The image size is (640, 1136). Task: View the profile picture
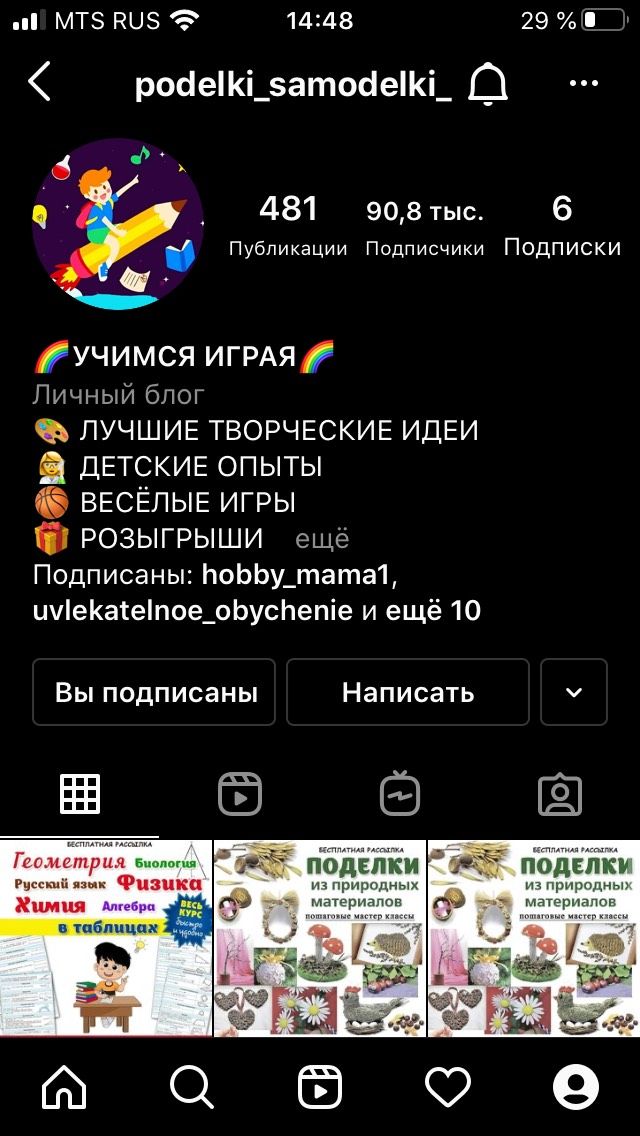pyautogui.click(x=118, y=225)
